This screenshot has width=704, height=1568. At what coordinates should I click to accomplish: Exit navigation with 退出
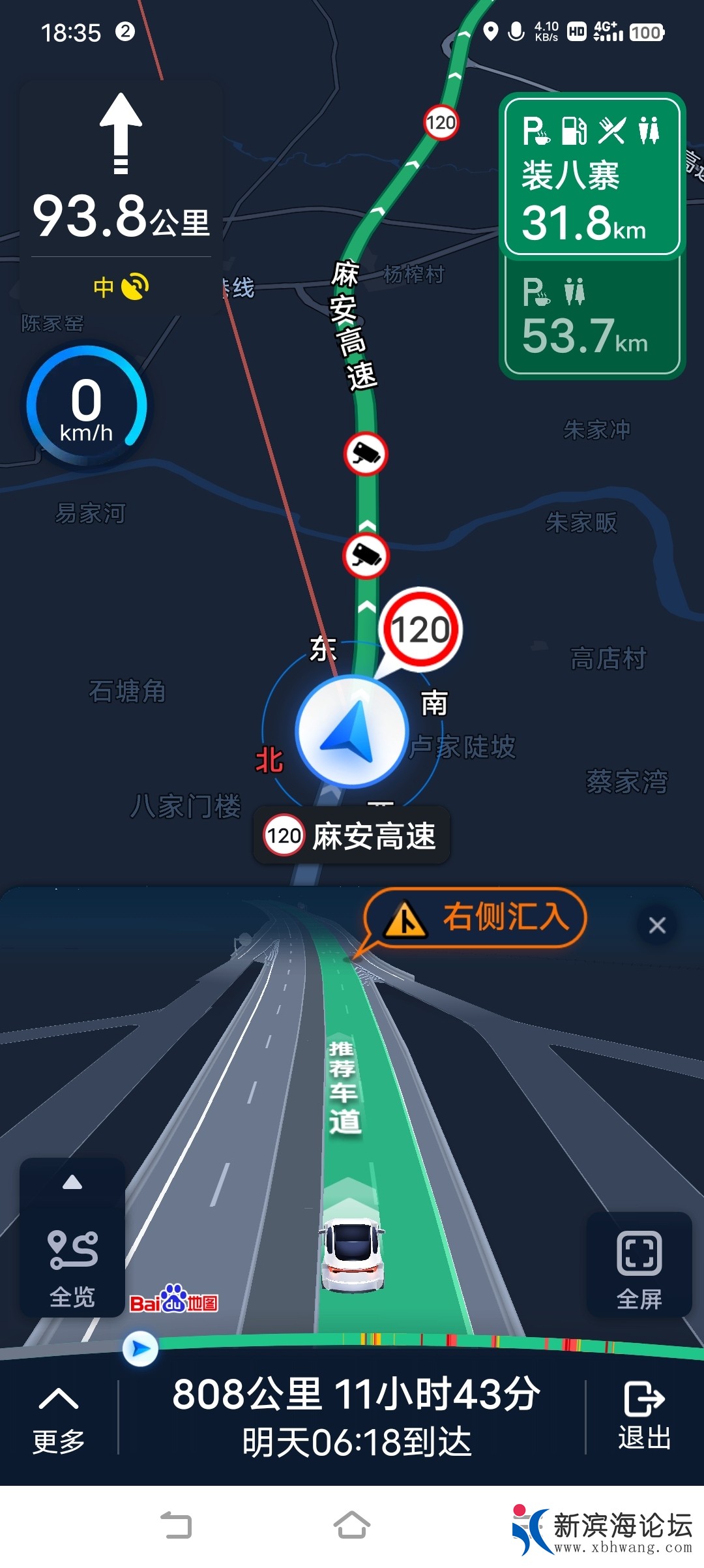pos(644,1417)
